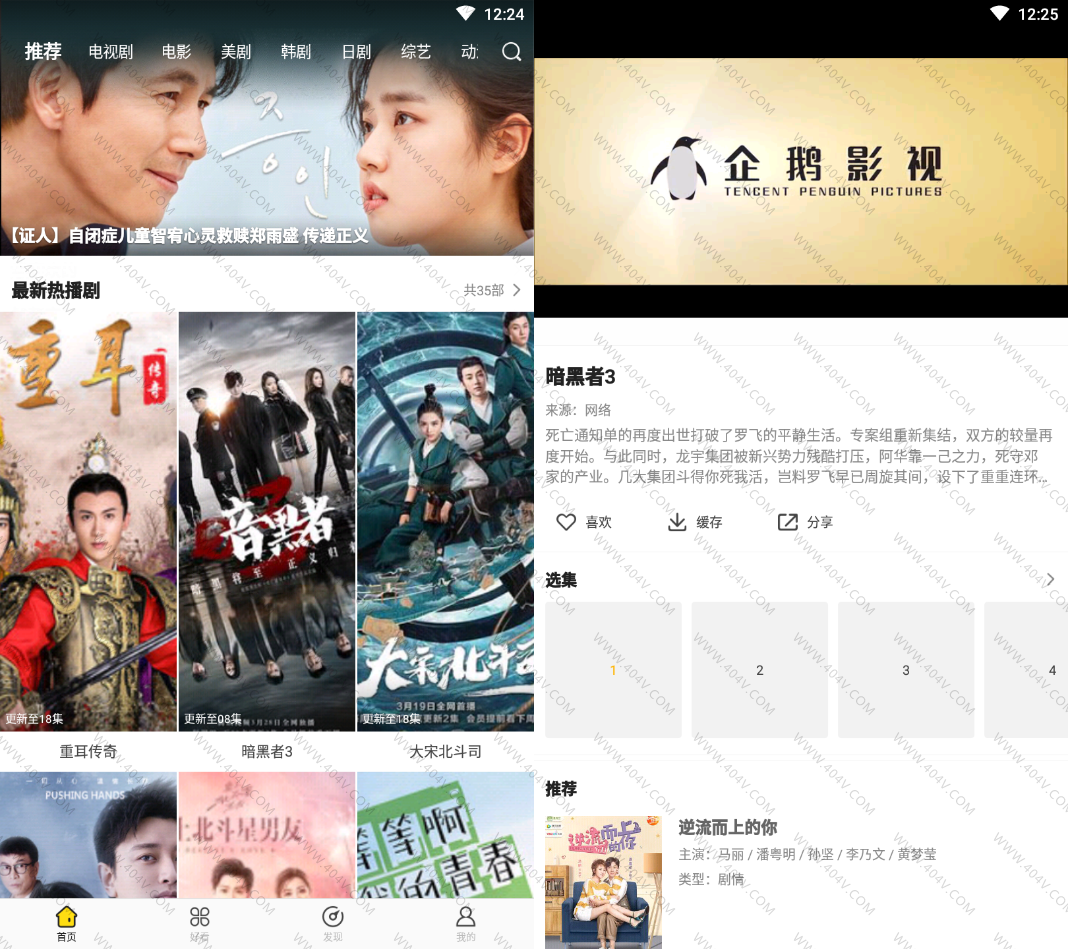Open the search icon in the top bar

pyautogui.click(x=511, y=52)
